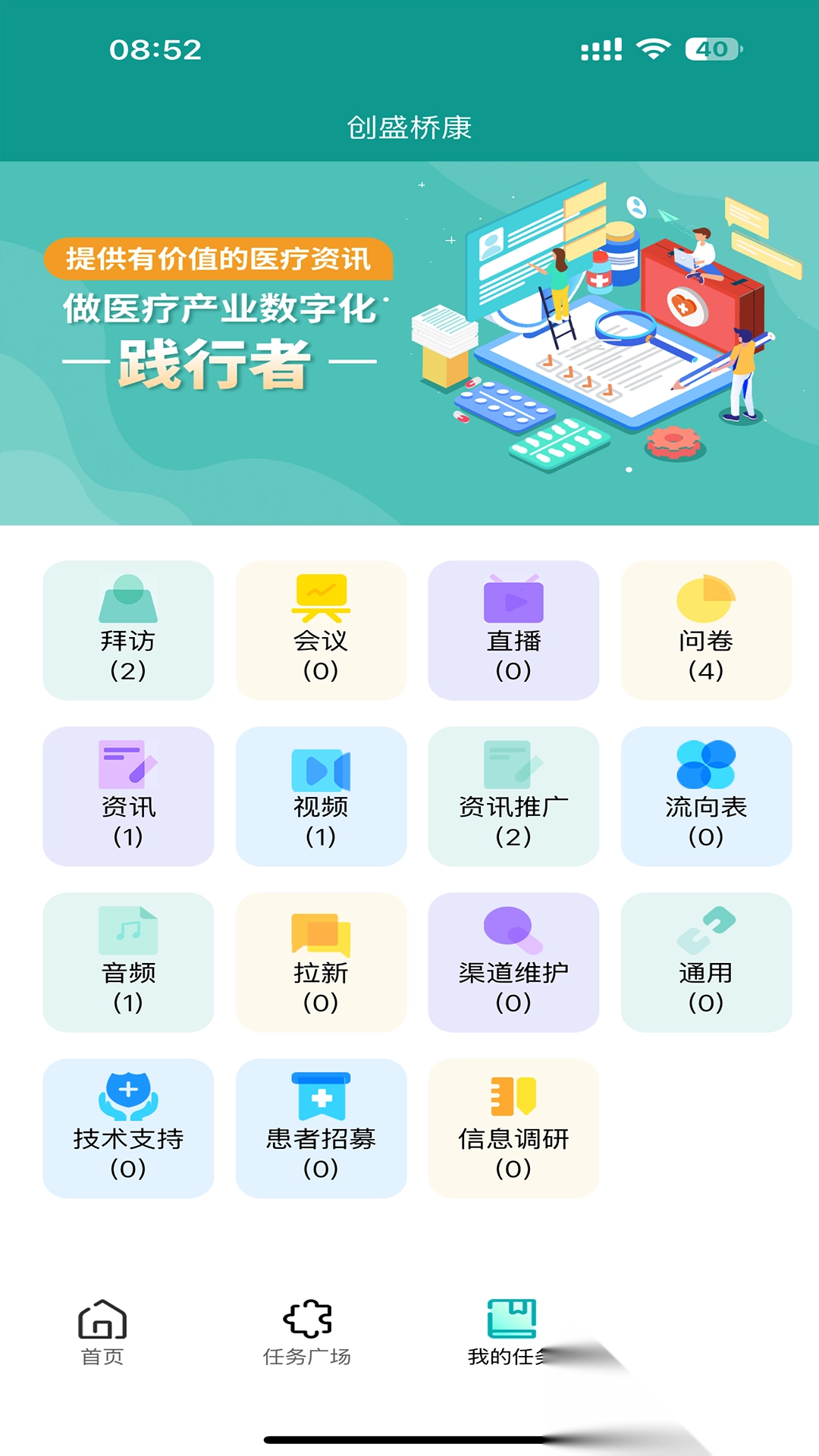Open the 资讯 (News) icon
The height and width of the screenshot is (1456, 819).
129,795
